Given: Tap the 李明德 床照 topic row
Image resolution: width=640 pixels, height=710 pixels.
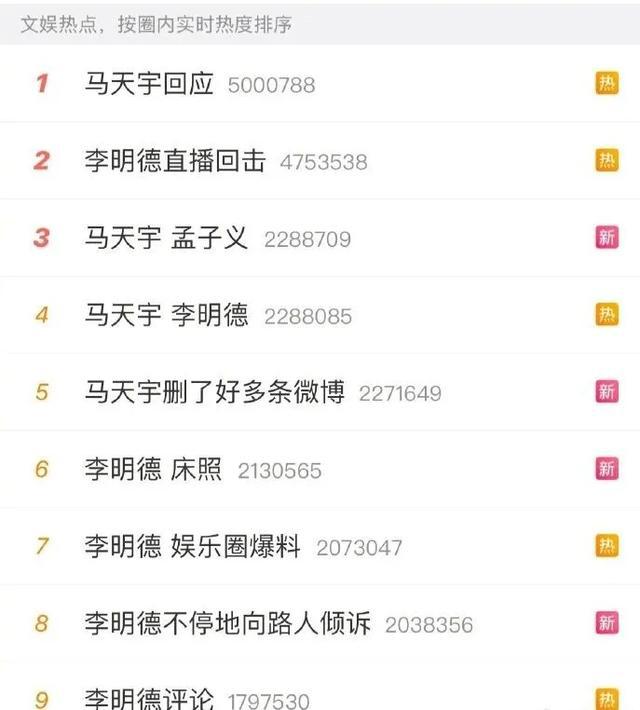Looking at the screenshot, I should (154, 469).
